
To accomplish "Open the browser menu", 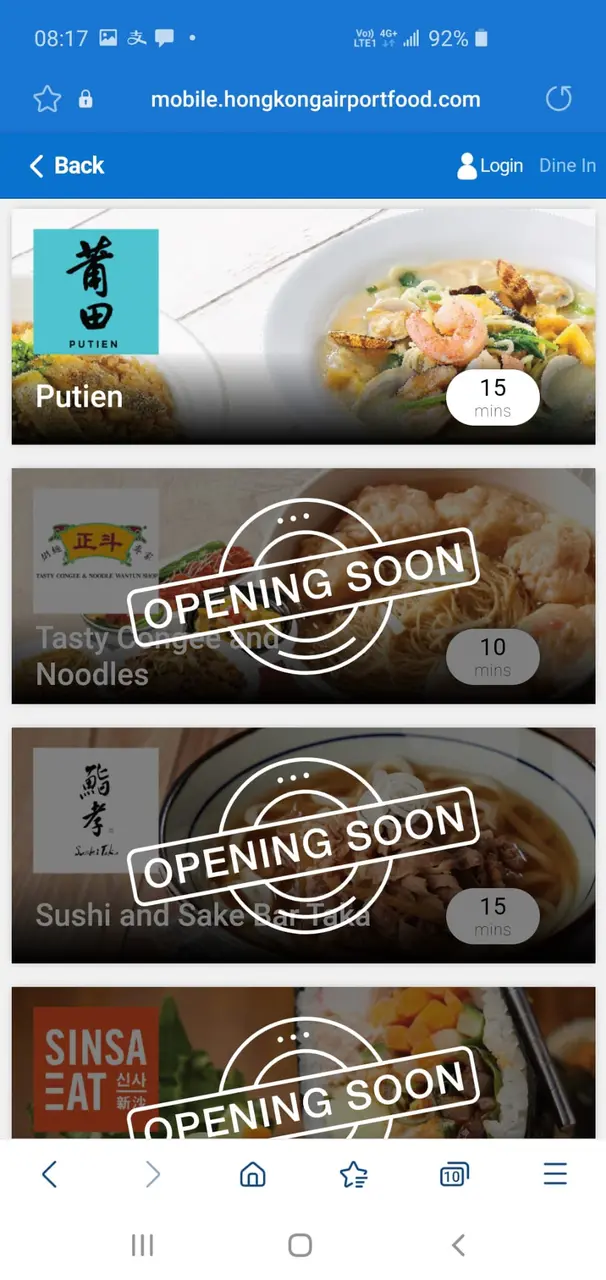I will [x=555, y=1174].
